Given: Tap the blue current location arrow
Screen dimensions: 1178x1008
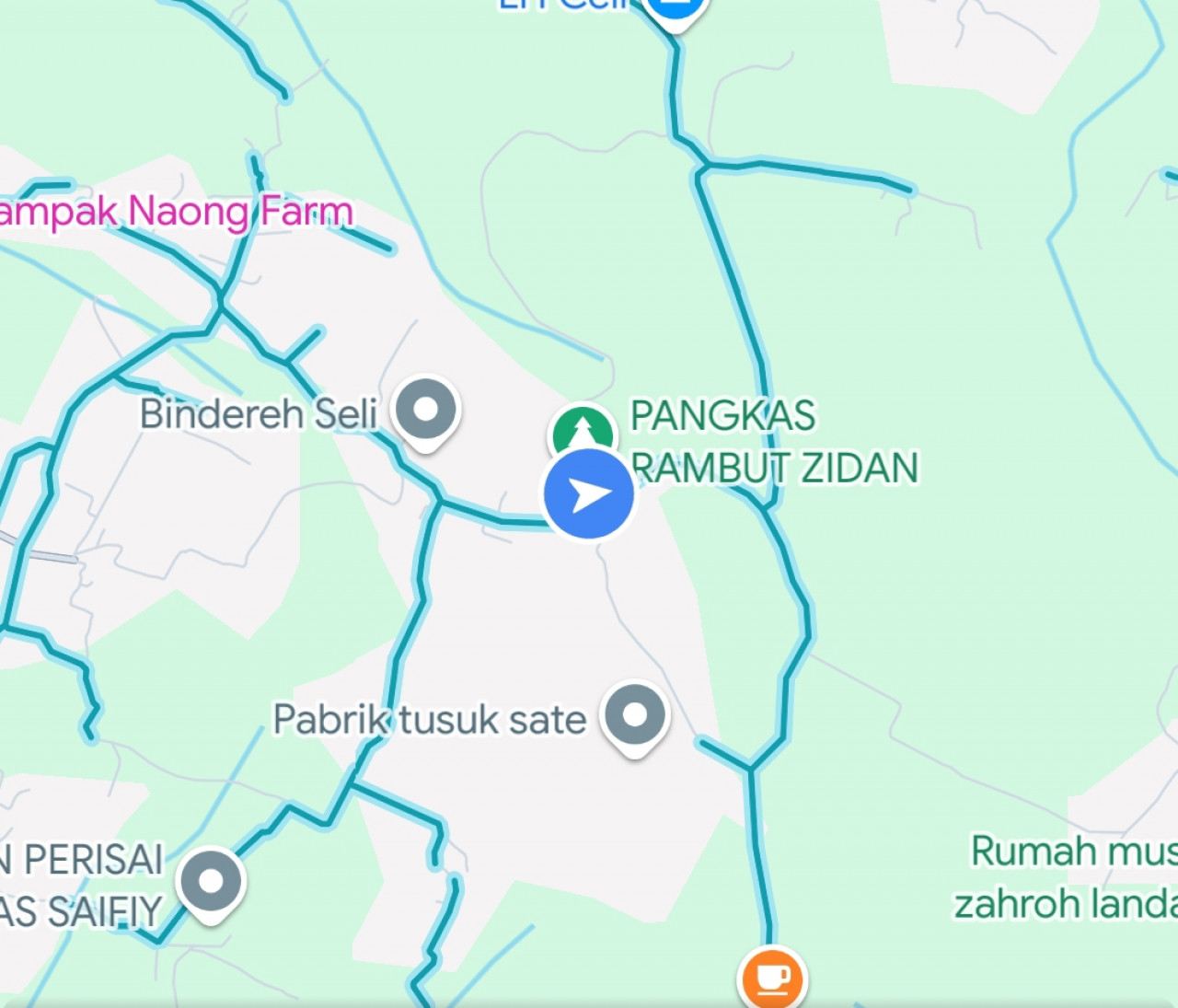Looking at the screenshot, I should tap(589, 494).
